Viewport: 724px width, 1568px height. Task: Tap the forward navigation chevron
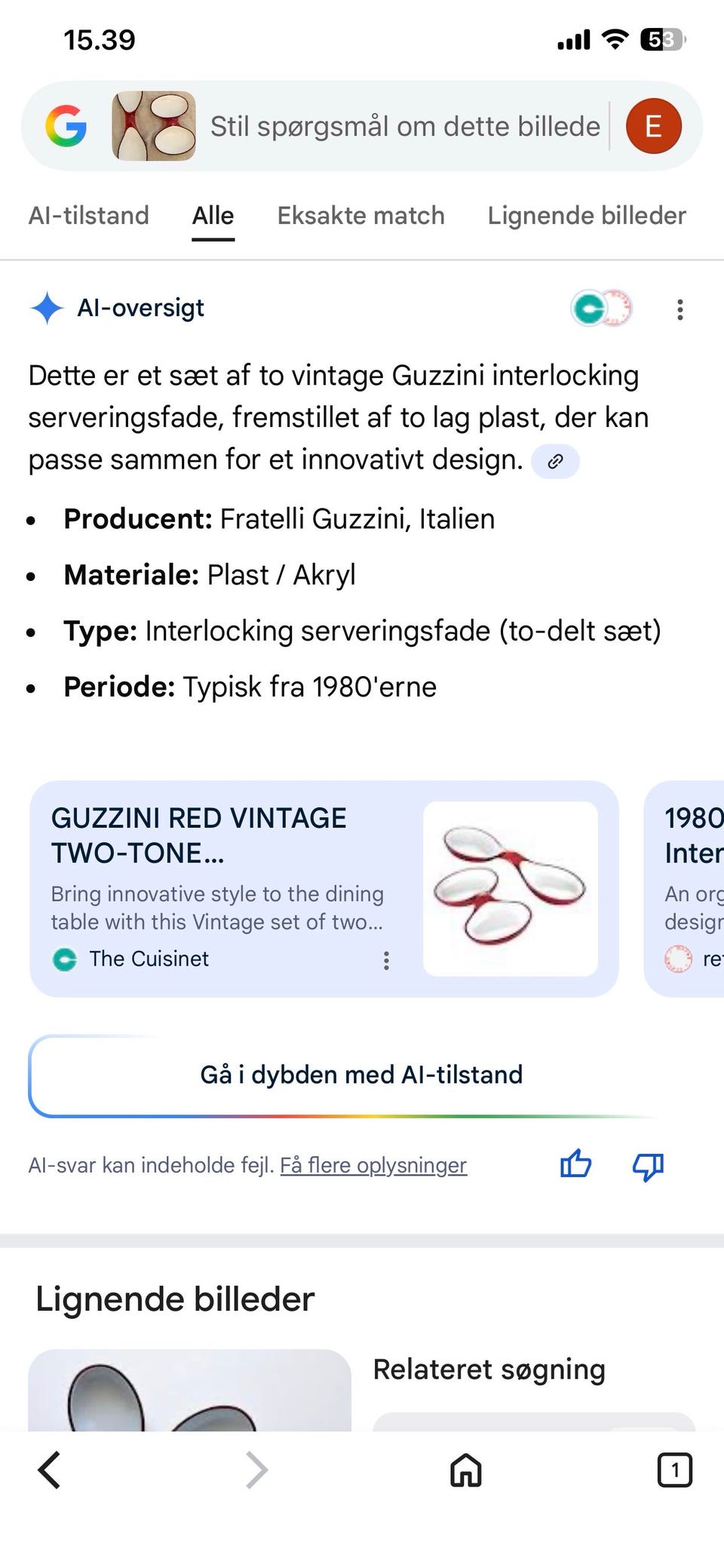(256, 1469)
